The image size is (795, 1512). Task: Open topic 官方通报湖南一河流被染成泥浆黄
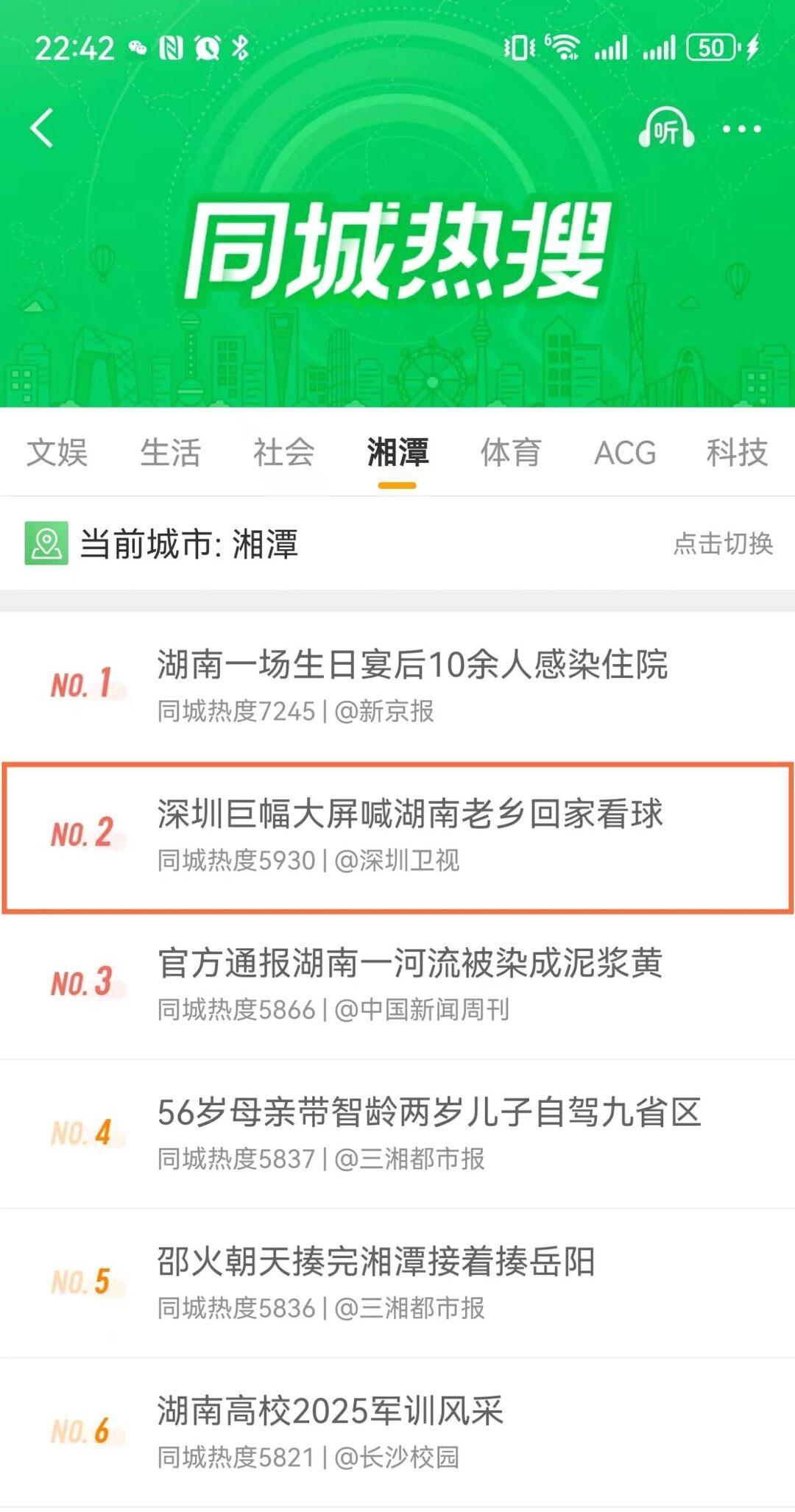[410, 964]
